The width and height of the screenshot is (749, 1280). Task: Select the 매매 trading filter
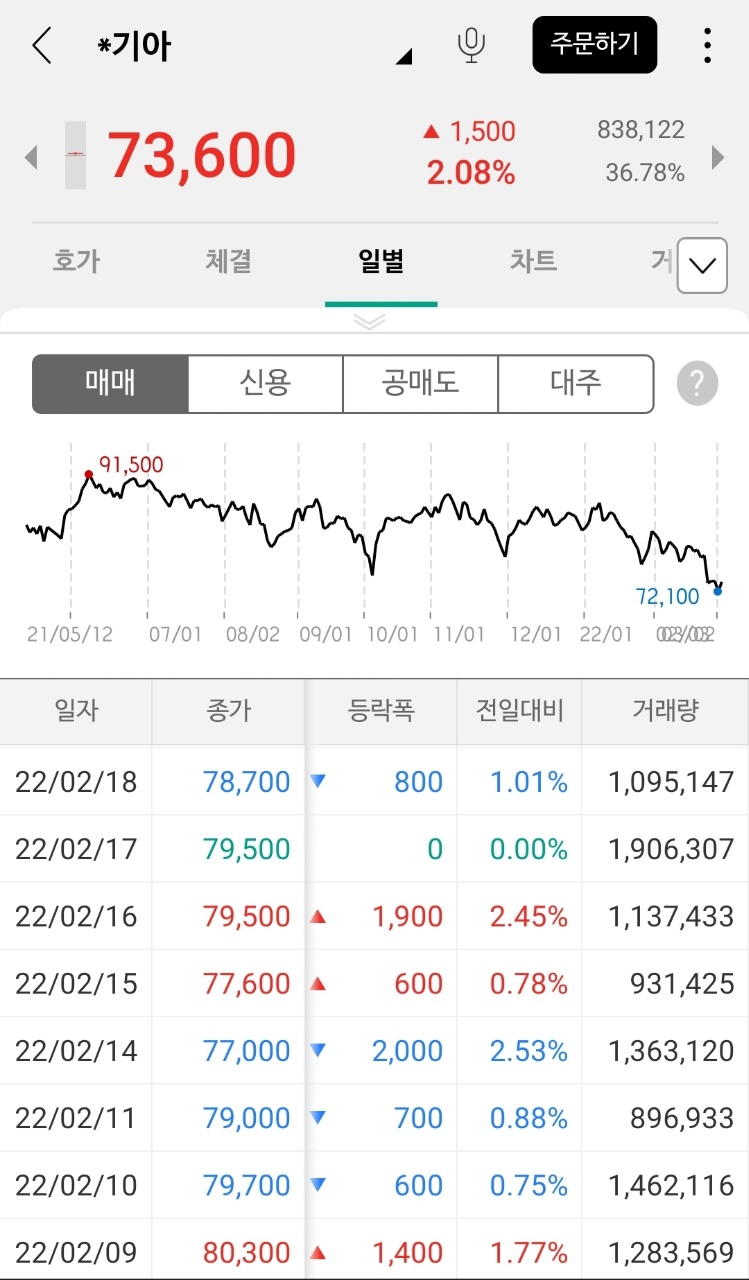coord(110,383)
